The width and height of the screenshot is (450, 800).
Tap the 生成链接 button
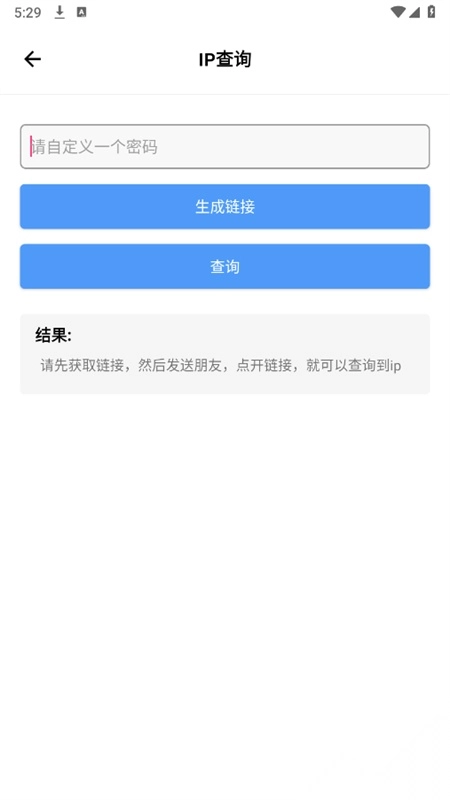[x=225, y=207]
